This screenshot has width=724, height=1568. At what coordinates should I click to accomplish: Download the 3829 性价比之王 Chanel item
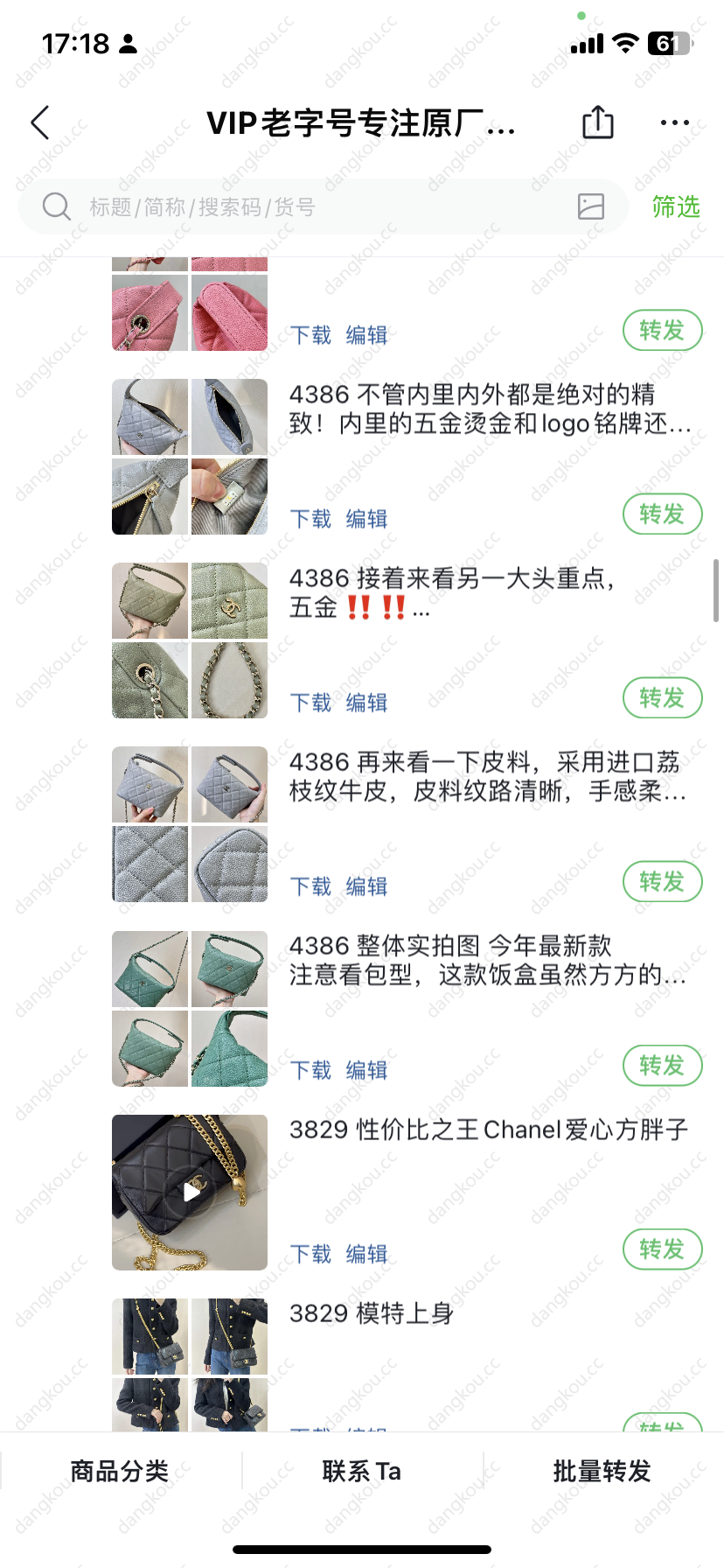tap(310, 1254)
